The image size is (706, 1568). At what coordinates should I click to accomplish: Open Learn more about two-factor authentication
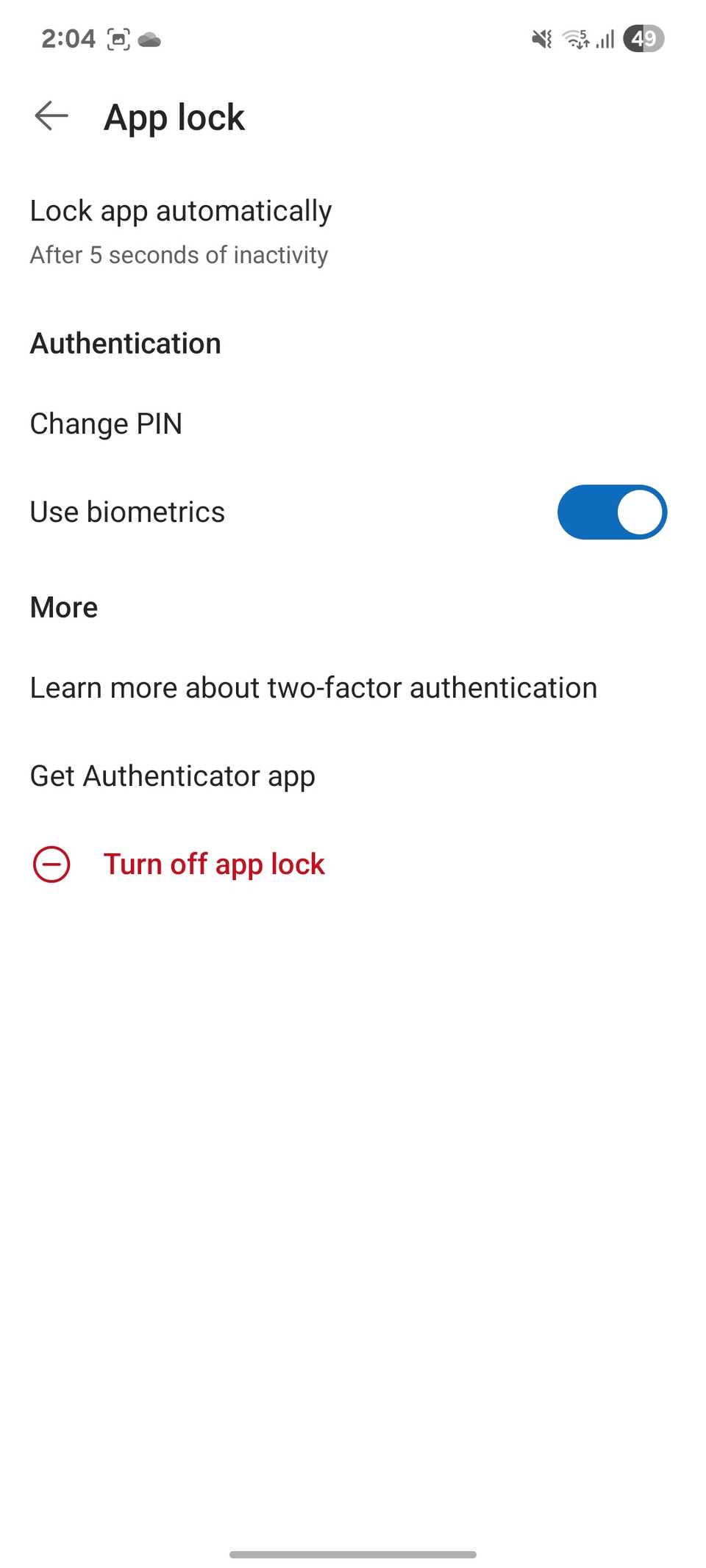point(313,687)
